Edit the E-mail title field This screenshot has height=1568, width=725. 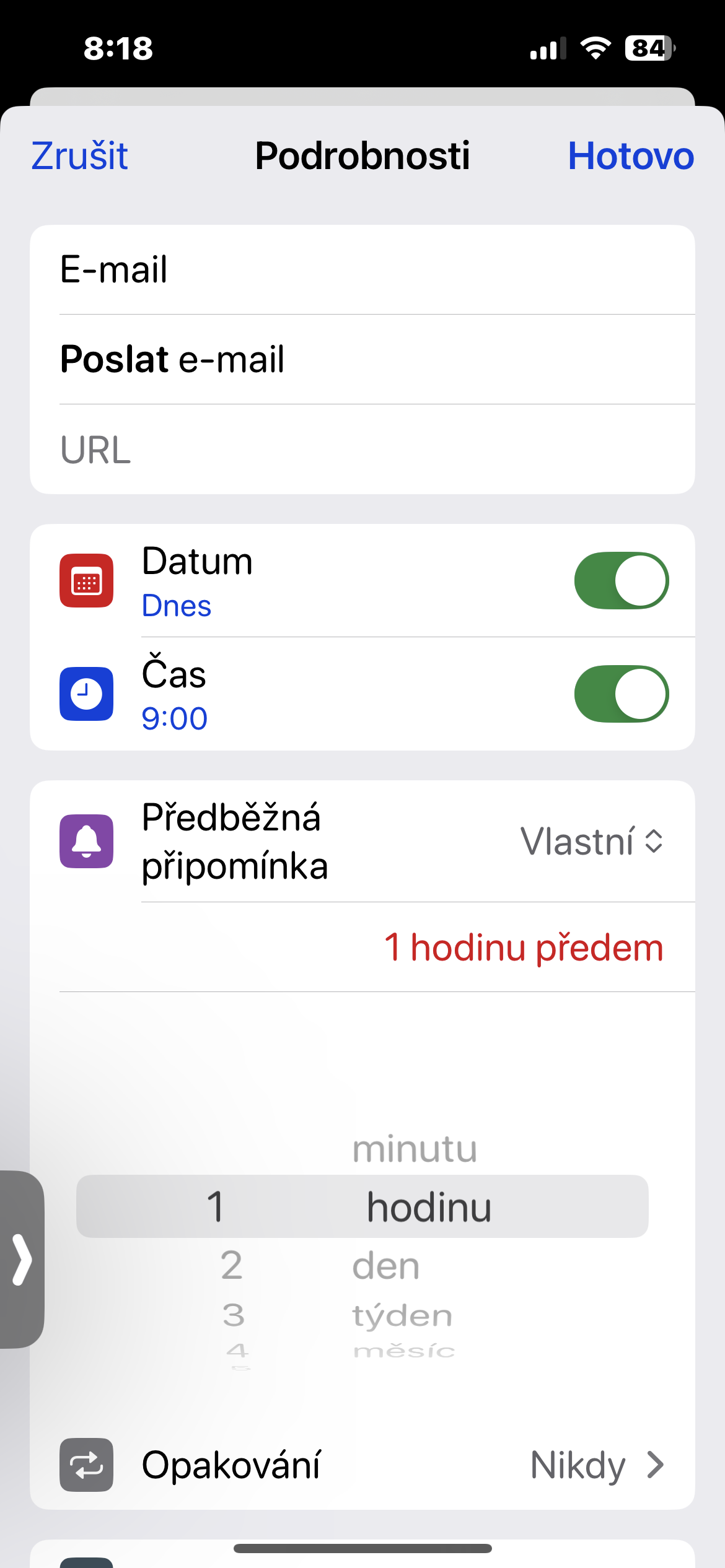pos(362,269)
